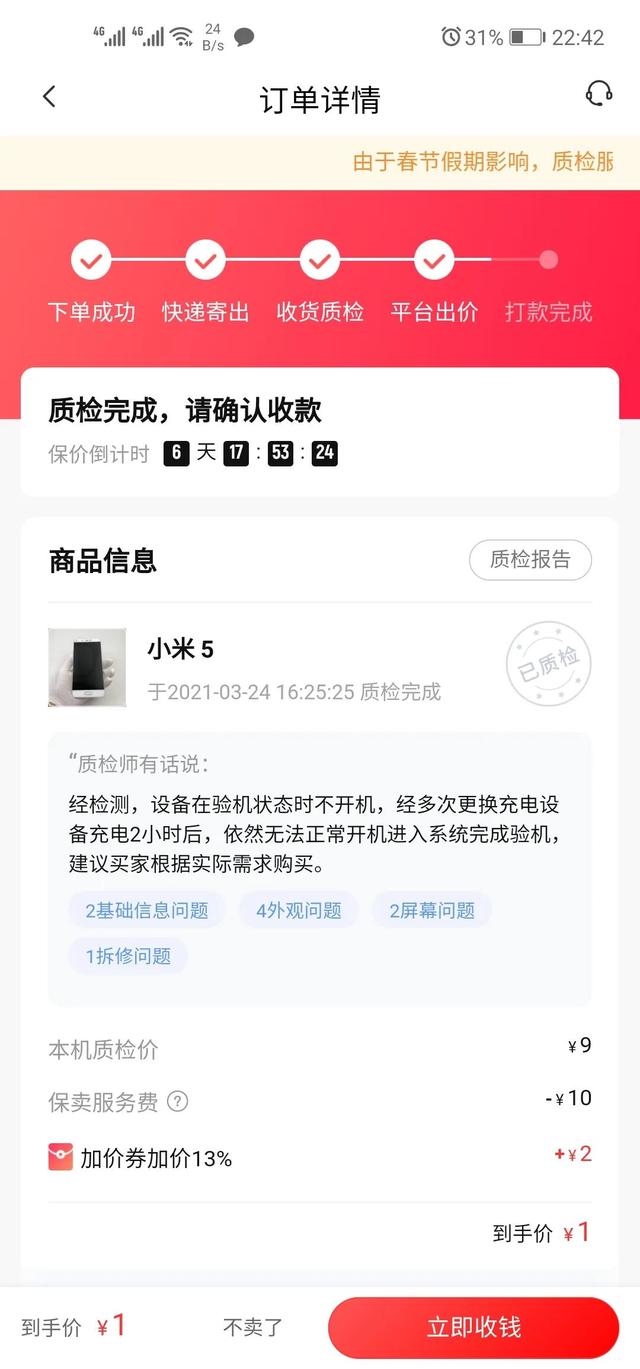Open customer service headset icon
The image size is (640, 1369).
coord(598,95)
